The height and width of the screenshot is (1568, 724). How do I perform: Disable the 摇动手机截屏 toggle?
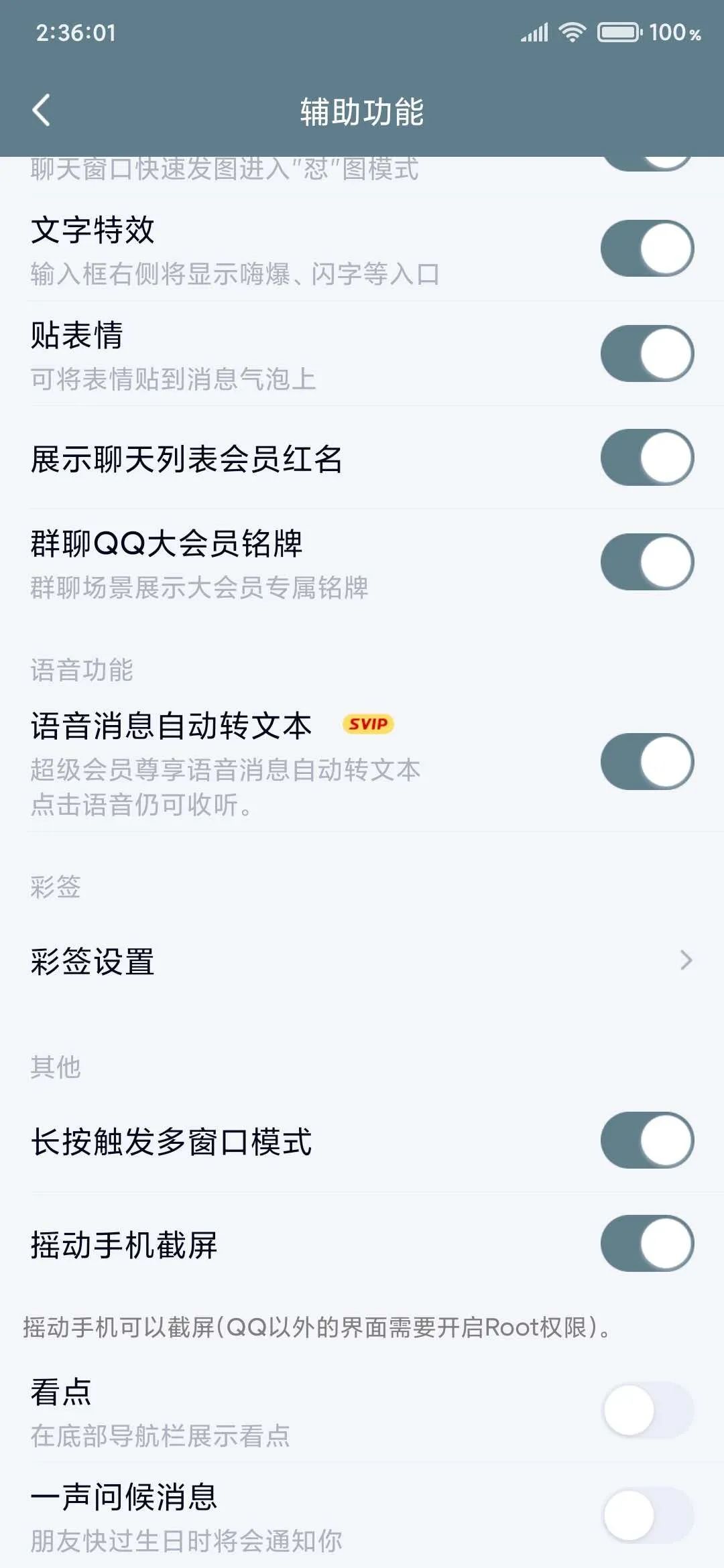tap(647, 1244)
